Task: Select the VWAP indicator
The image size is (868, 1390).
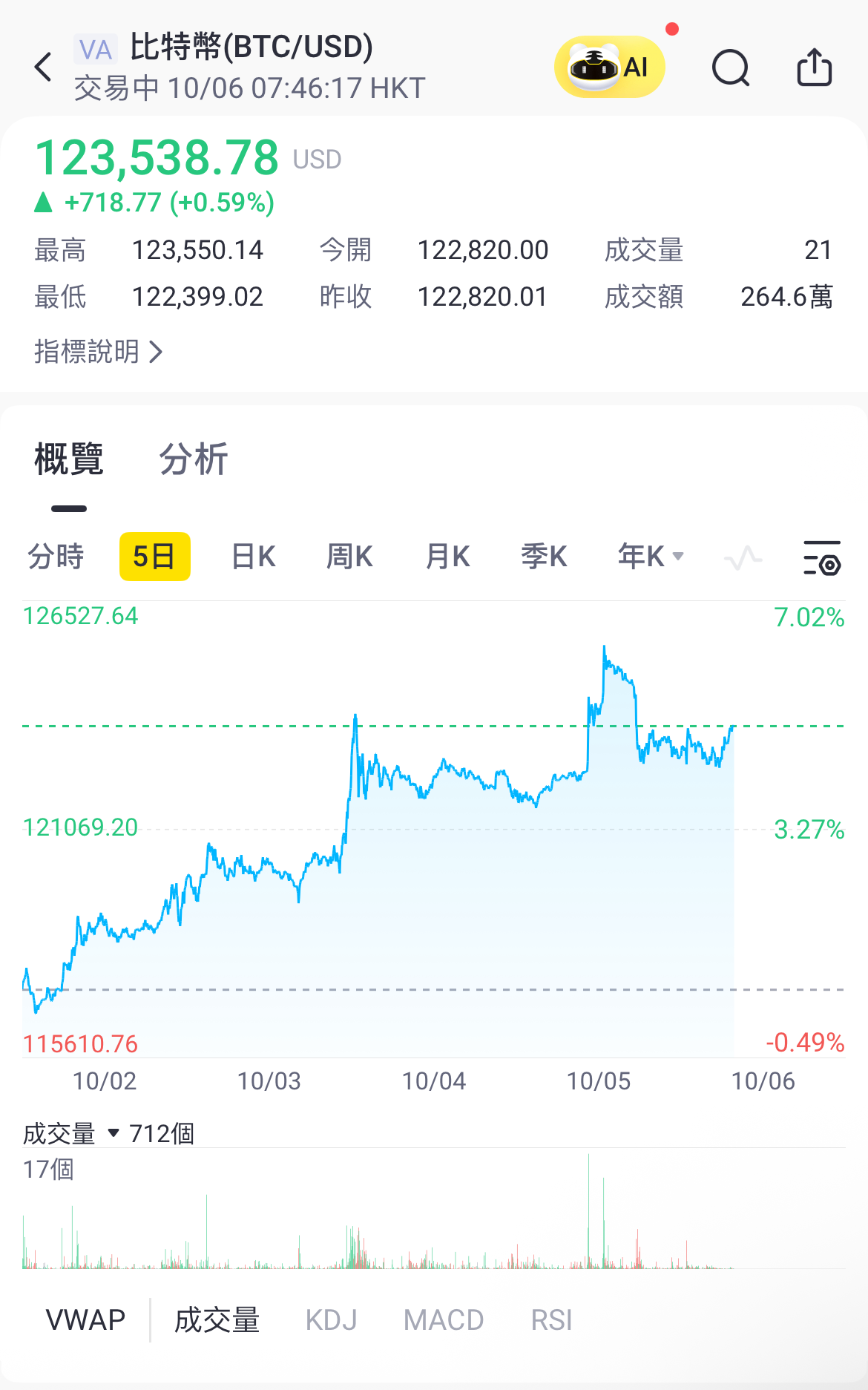Action: pos(85,1320)
